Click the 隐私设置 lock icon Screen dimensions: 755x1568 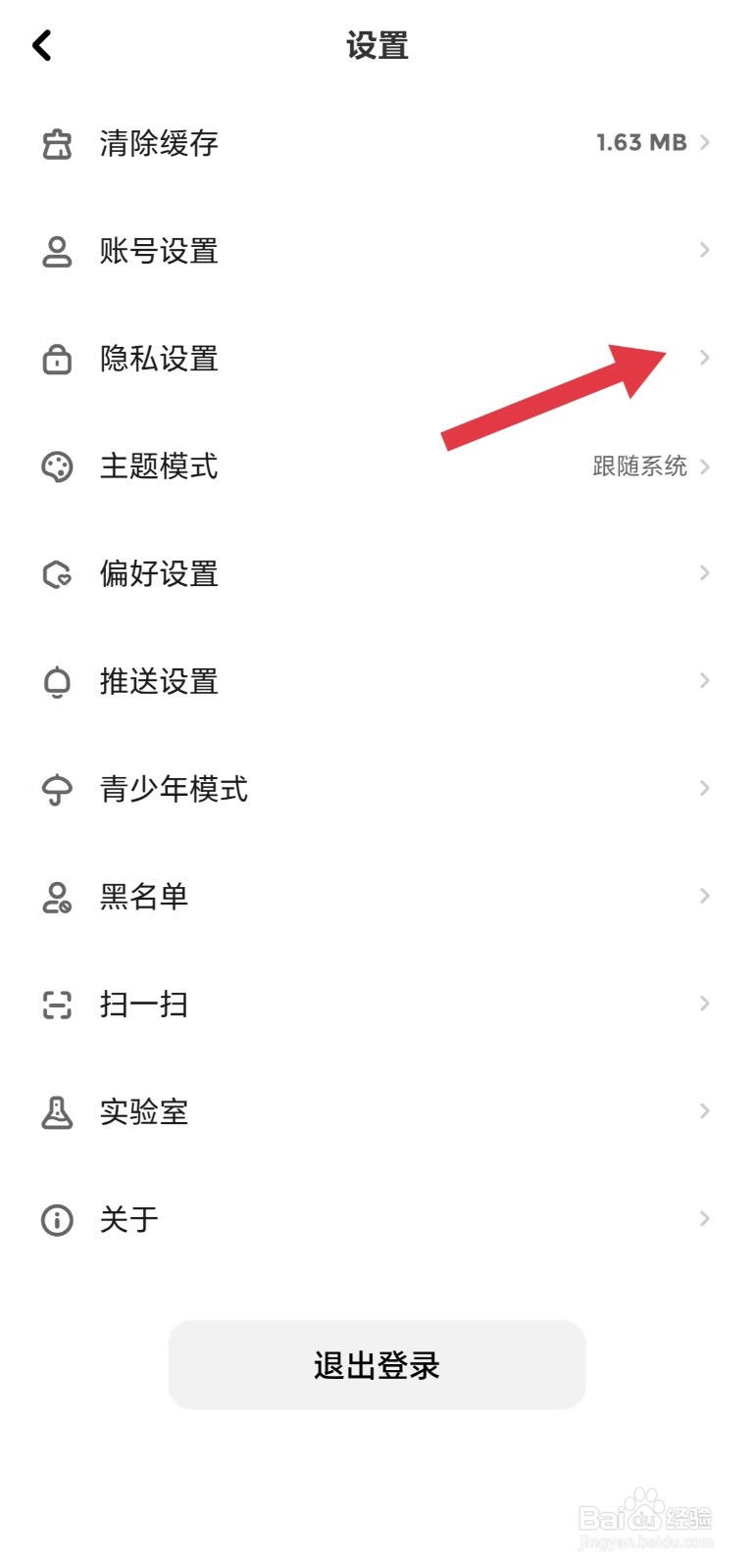click(57, 359)
